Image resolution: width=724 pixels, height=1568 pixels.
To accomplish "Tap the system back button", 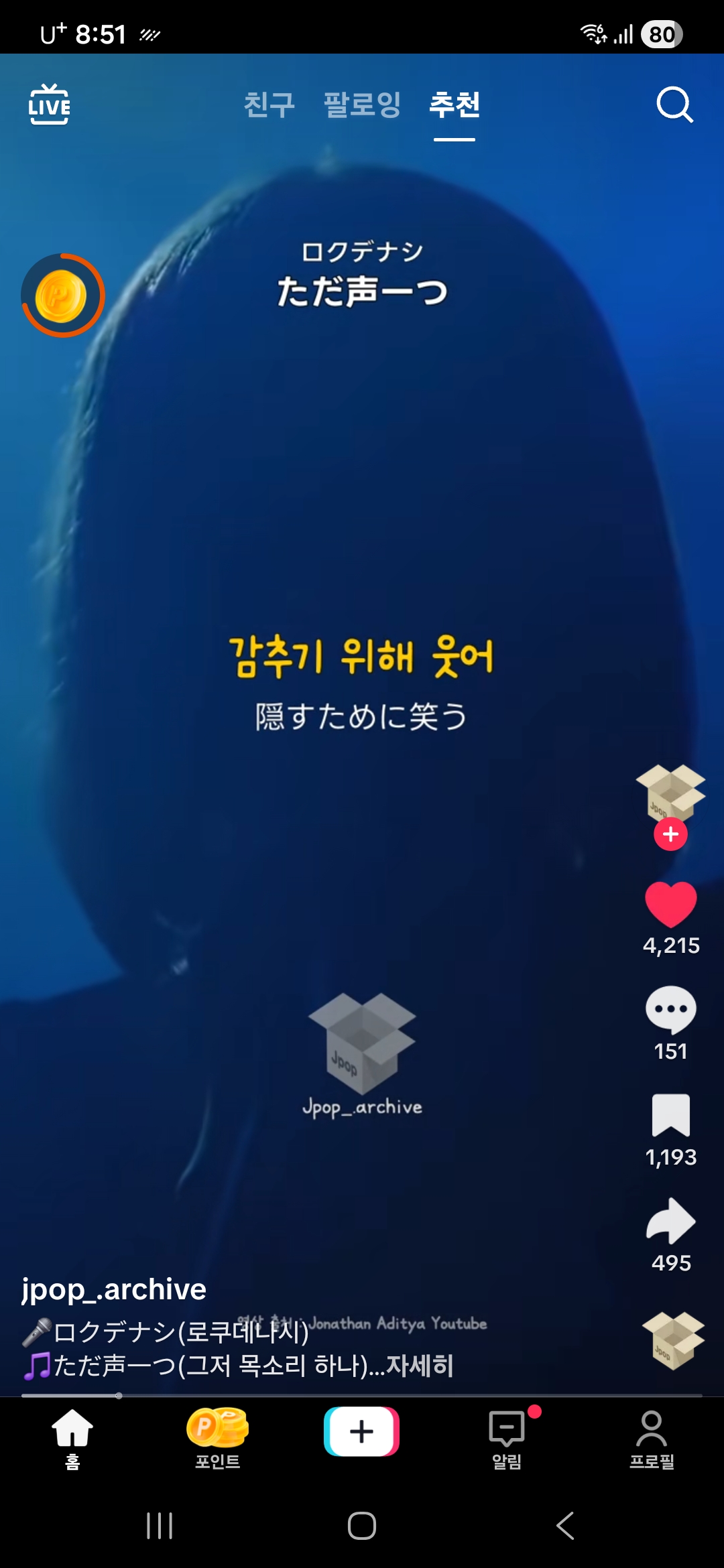I will click(x=564, y=1526).
